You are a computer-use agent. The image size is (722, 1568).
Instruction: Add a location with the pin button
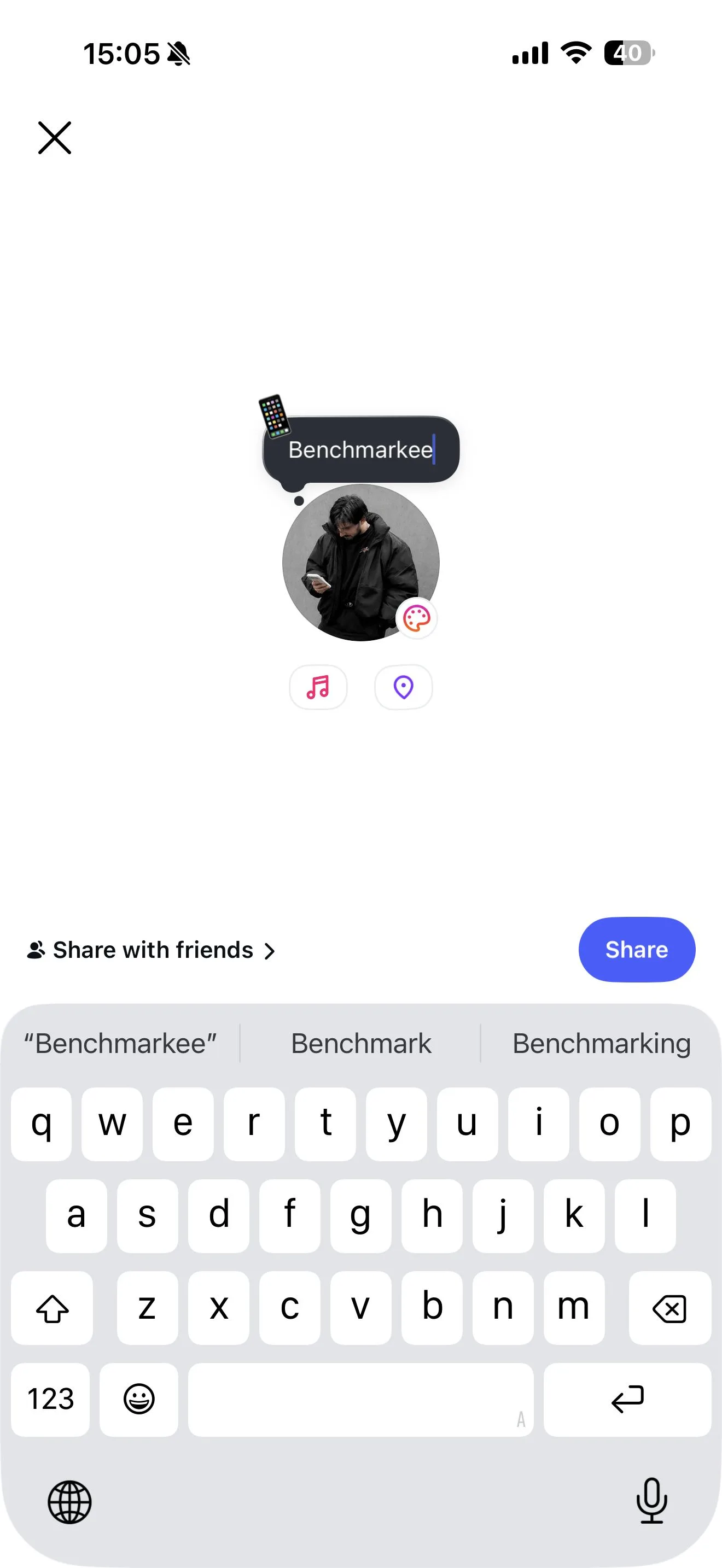coord(404,687)
